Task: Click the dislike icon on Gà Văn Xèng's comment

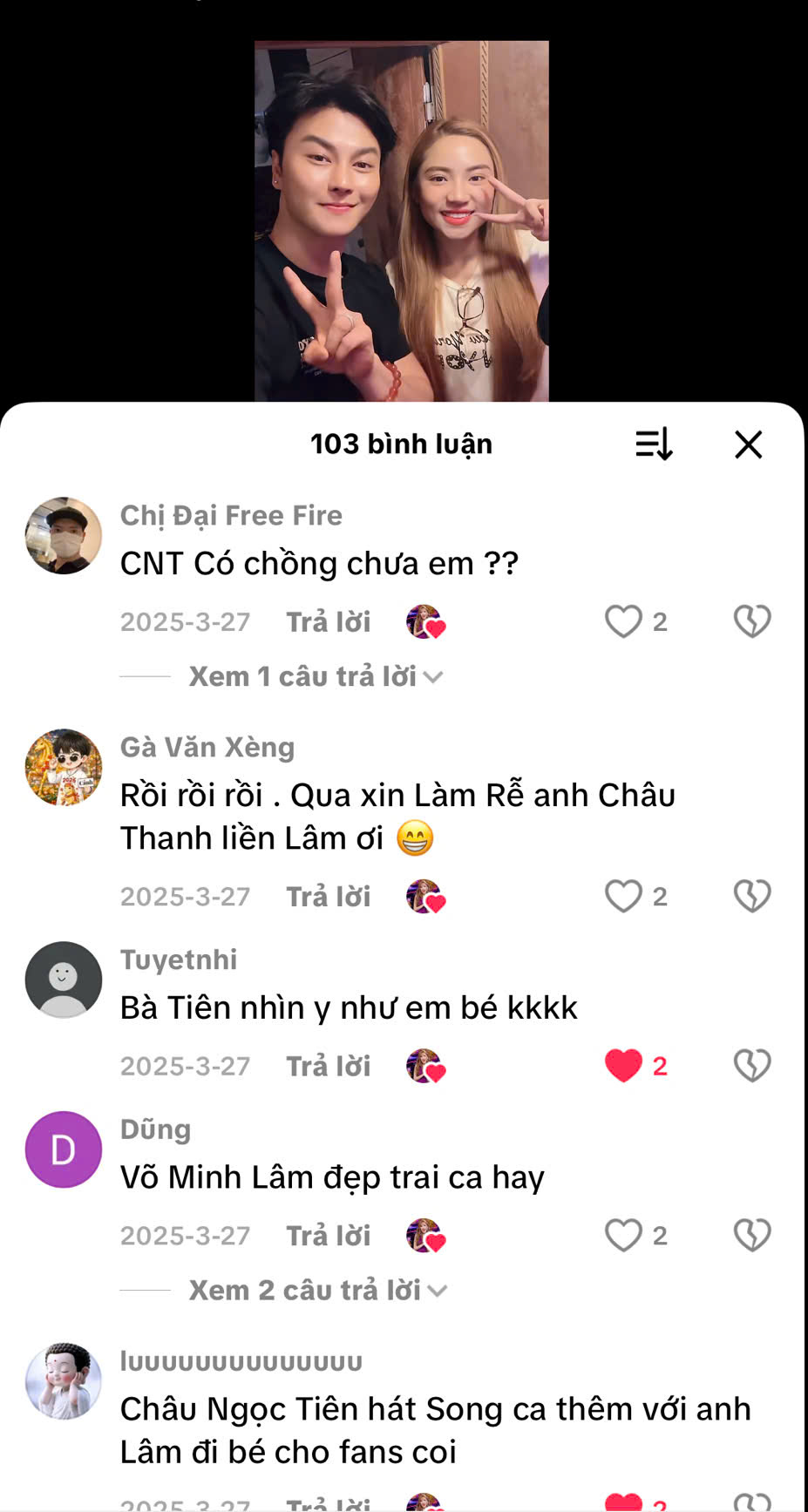Action: coord(750,895)
